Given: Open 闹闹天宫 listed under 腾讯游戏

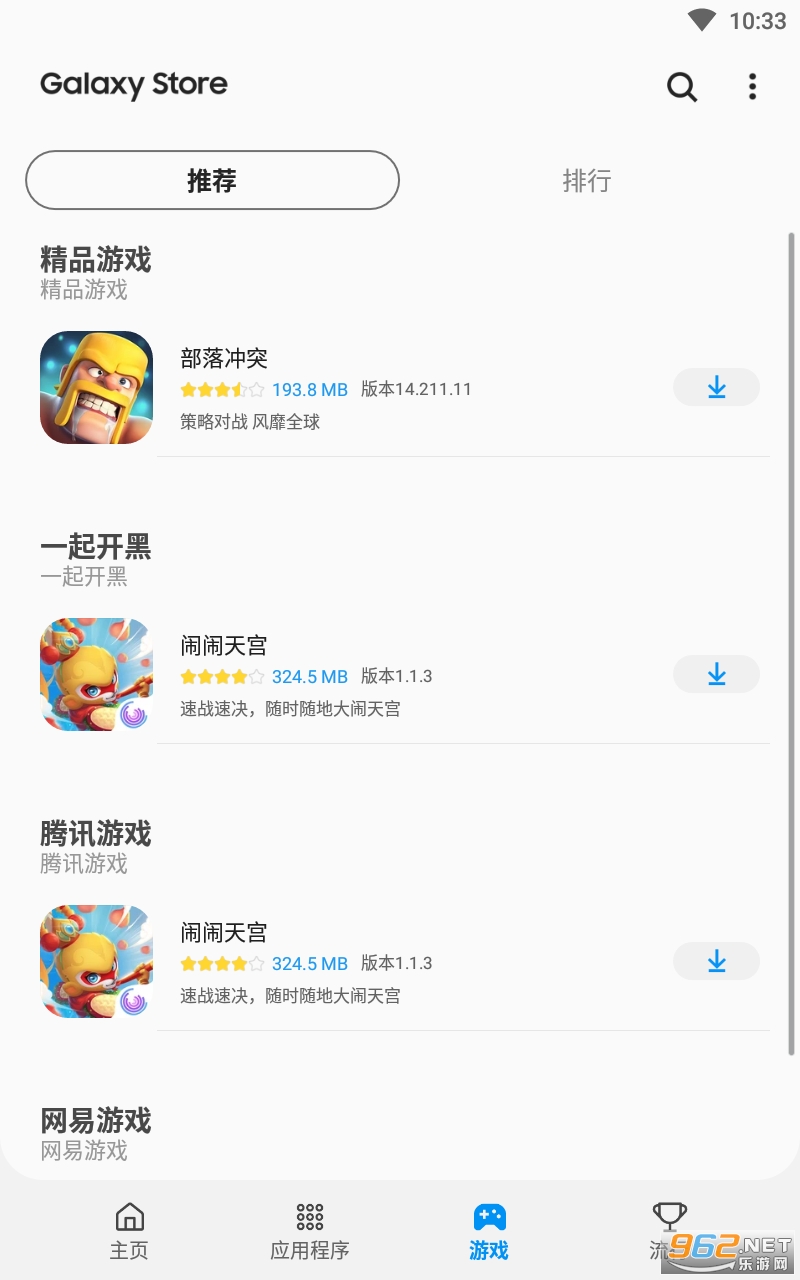Looking at the screenshot, I should click(224, 933).
